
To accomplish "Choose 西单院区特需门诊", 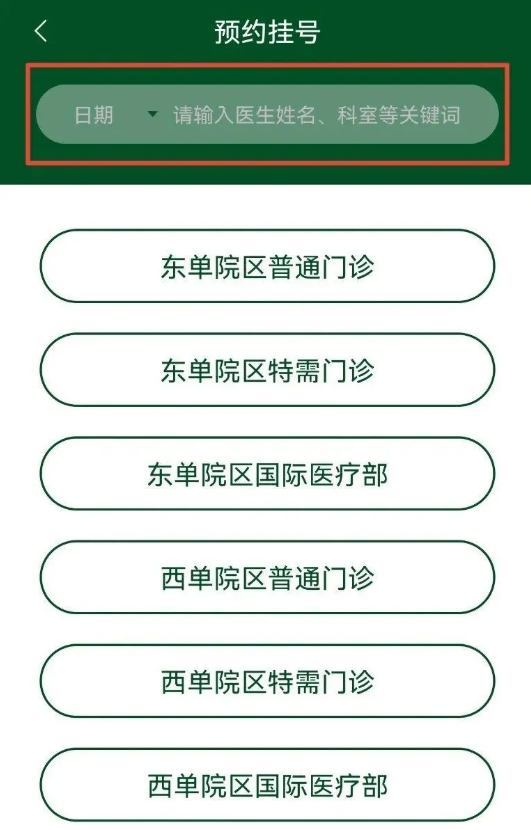I will (267, 681).
